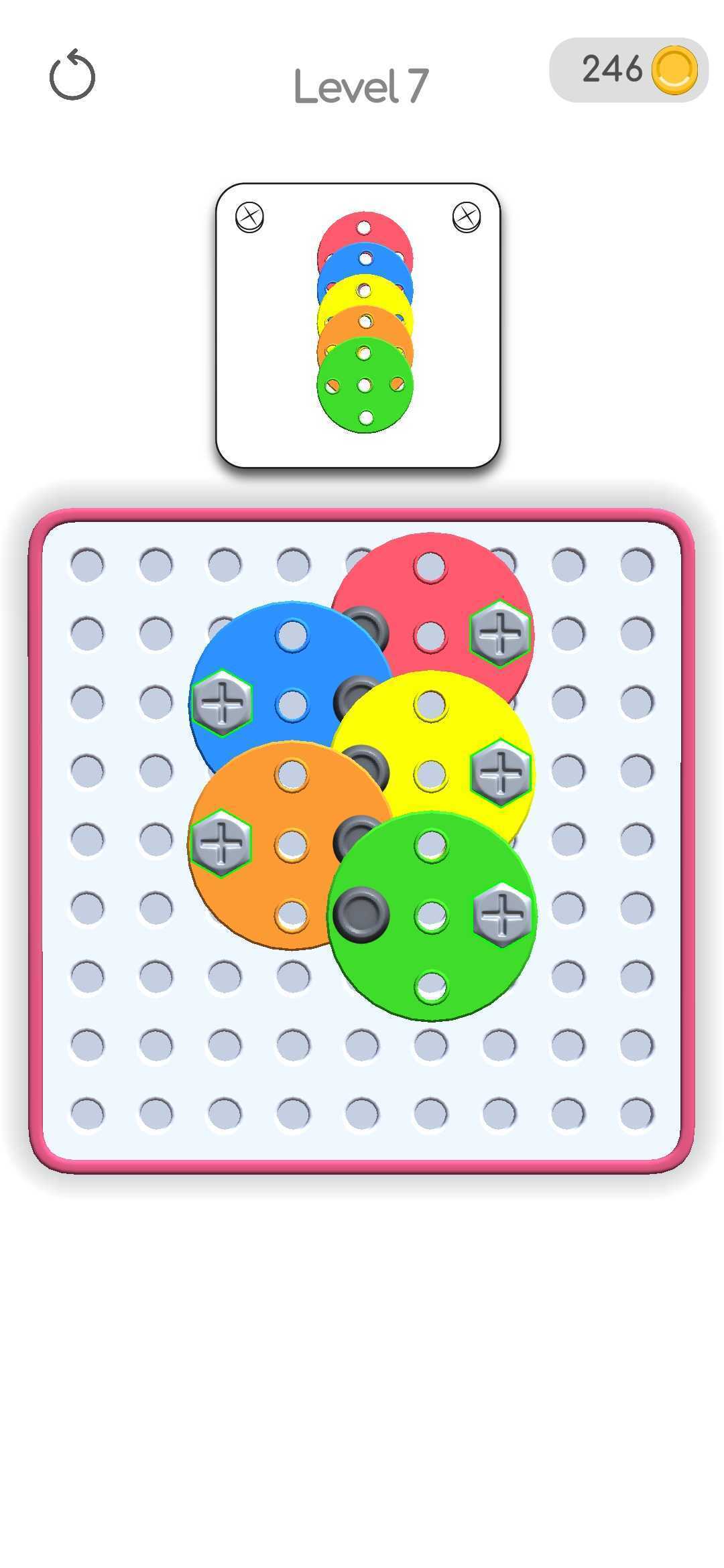Select the hex bolt on the green disc

502,915
